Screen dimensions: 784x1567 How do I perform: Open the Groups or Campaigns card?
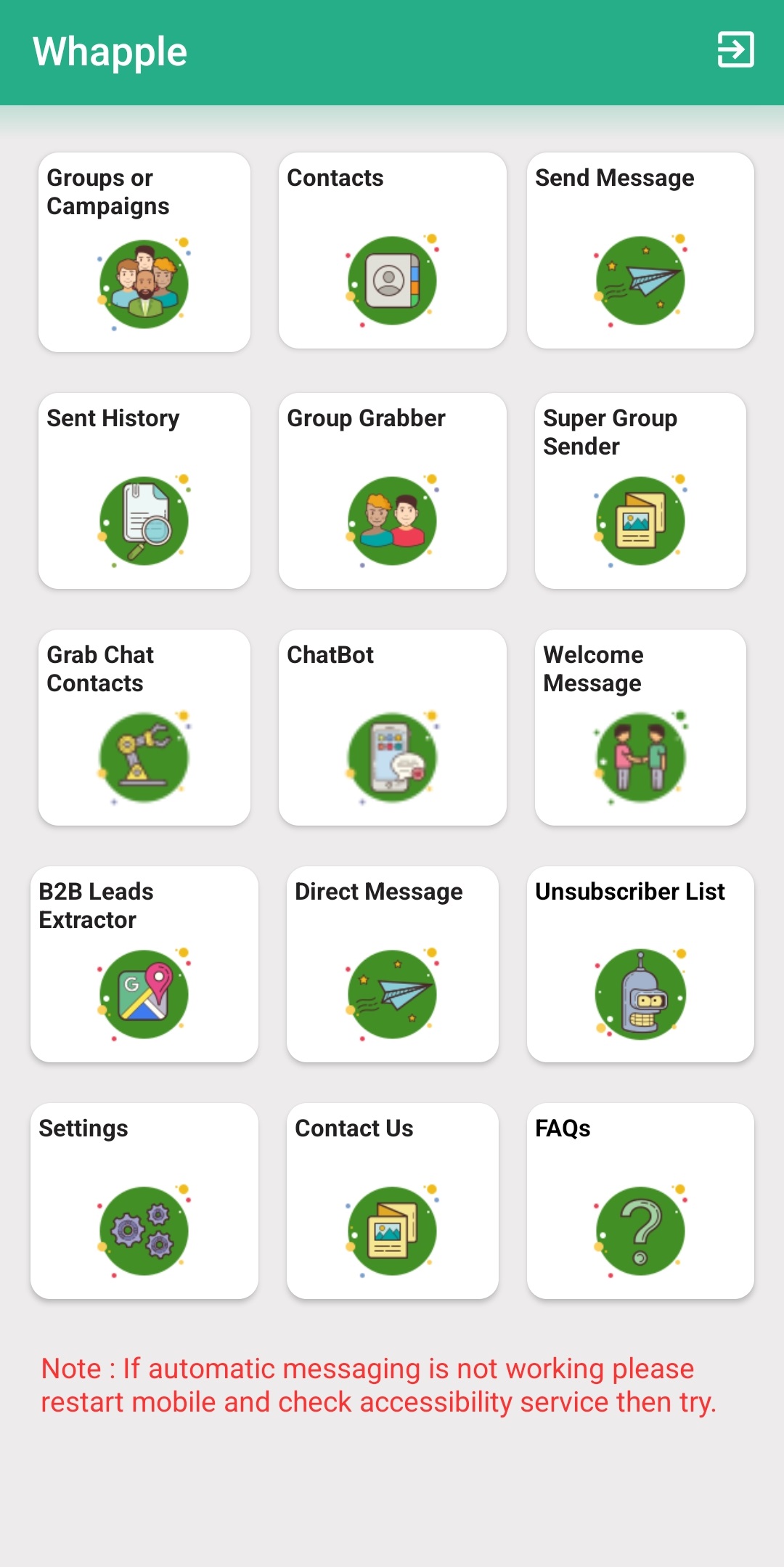pos(144,253)
